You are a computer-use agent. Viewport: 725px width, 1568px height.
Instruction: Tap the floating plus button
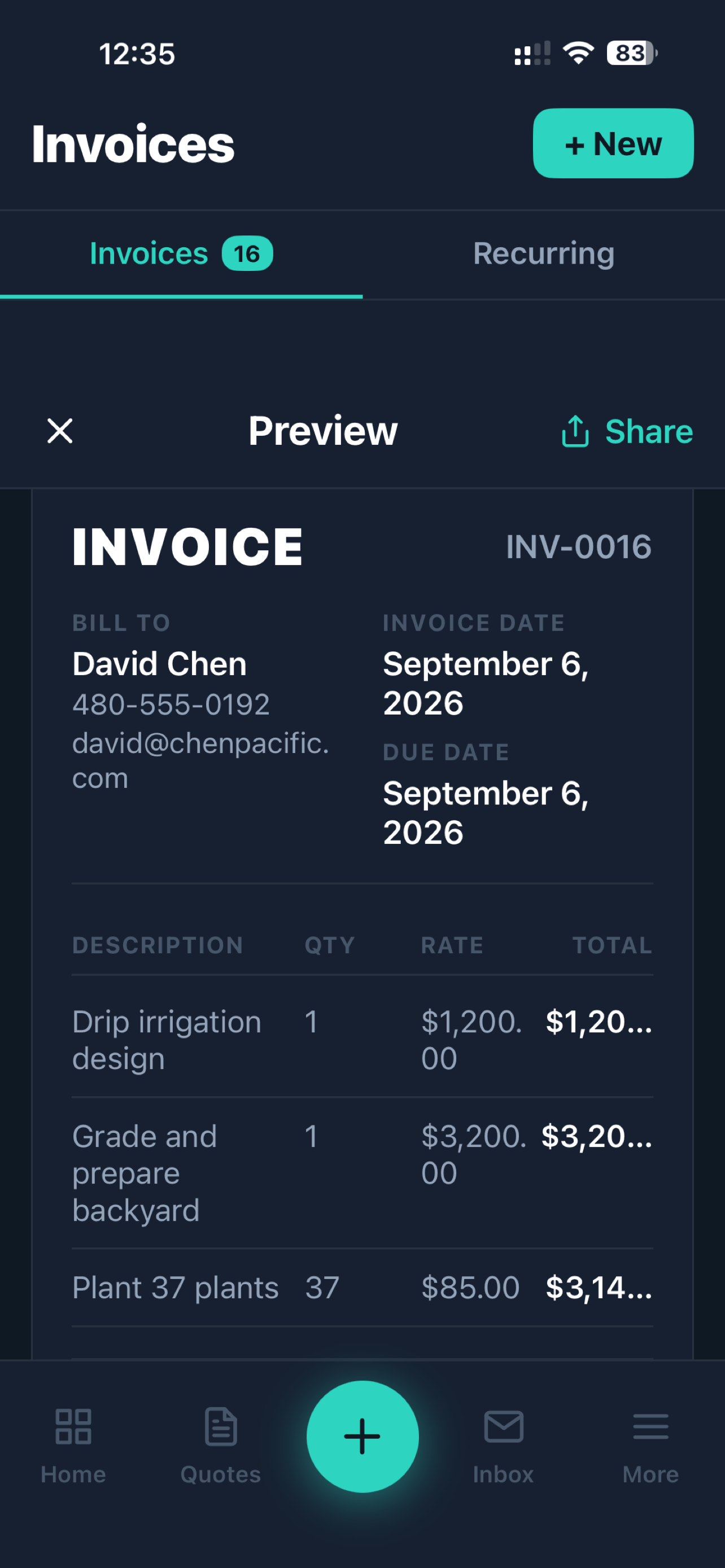(362, 1436)
